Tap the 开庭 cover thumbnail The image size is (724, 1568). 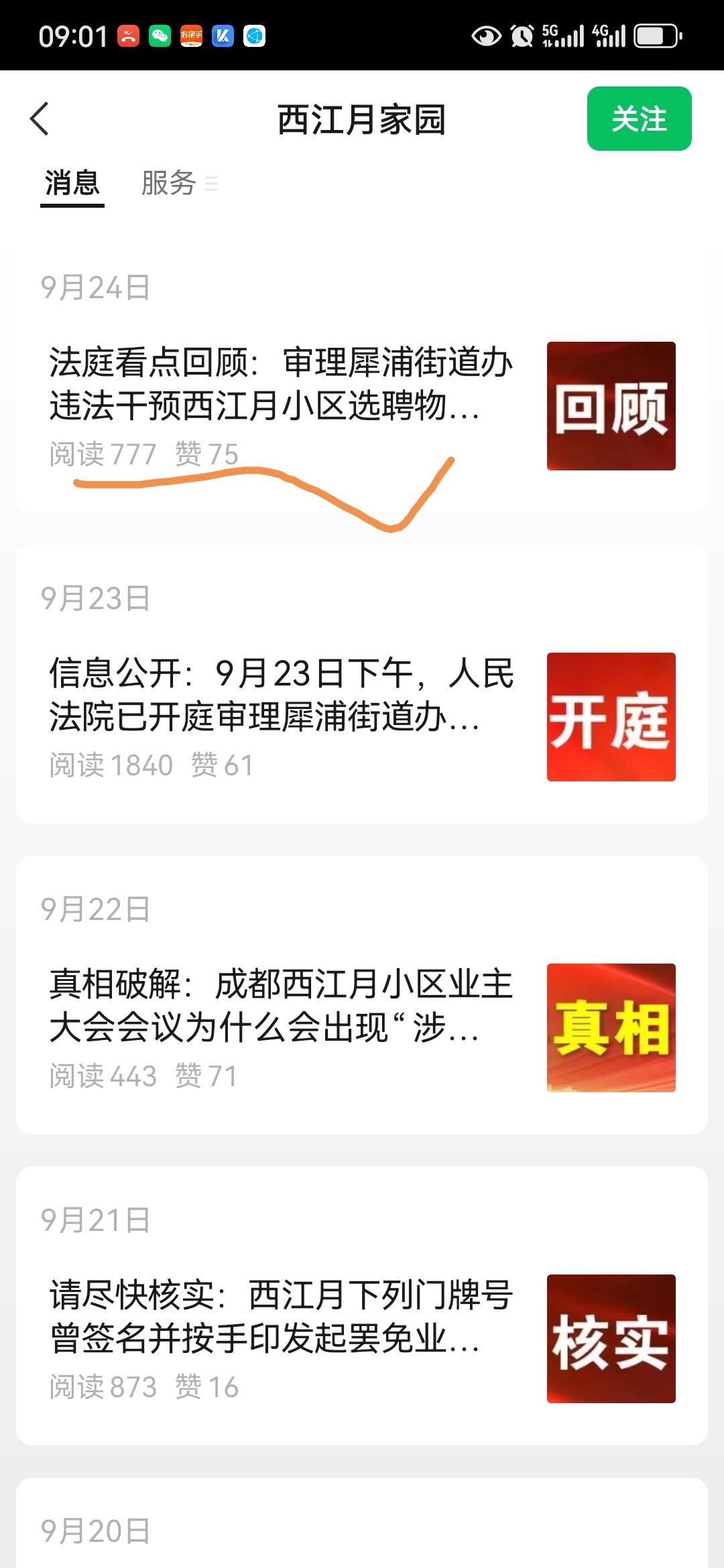coord(611,717)
